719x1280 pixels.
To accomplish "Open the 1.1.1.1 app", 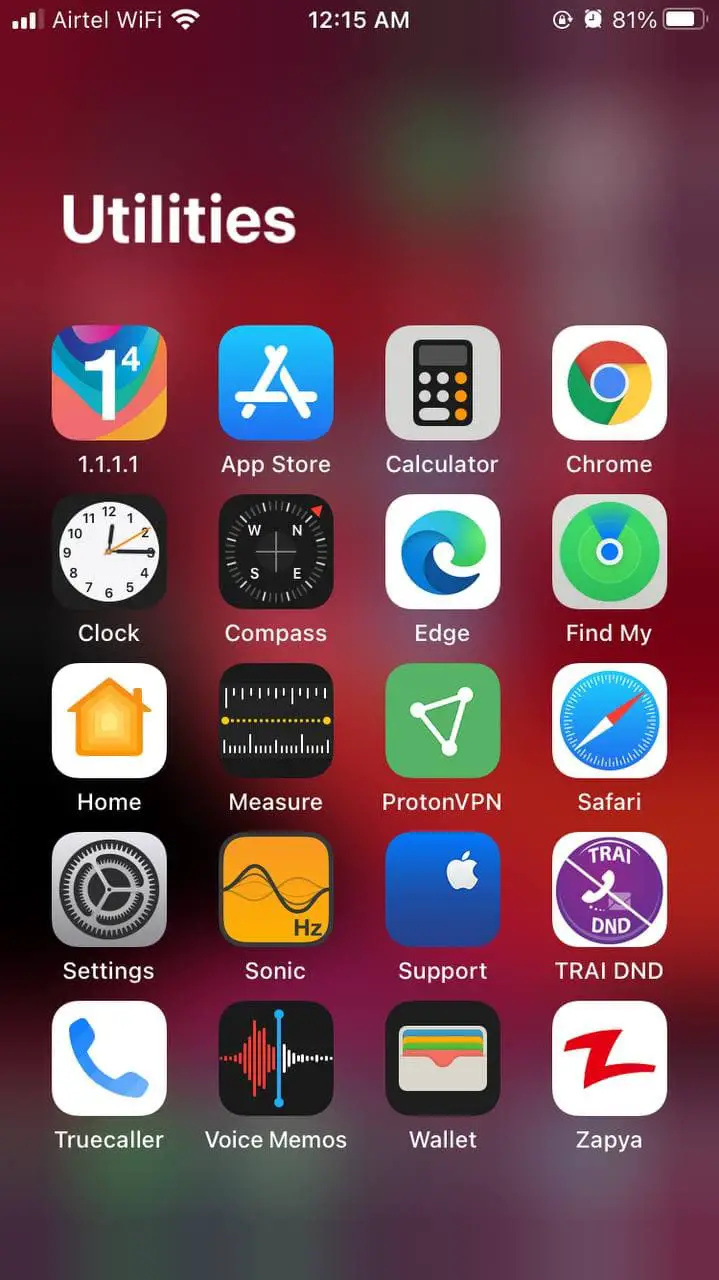I will point(109,383).
